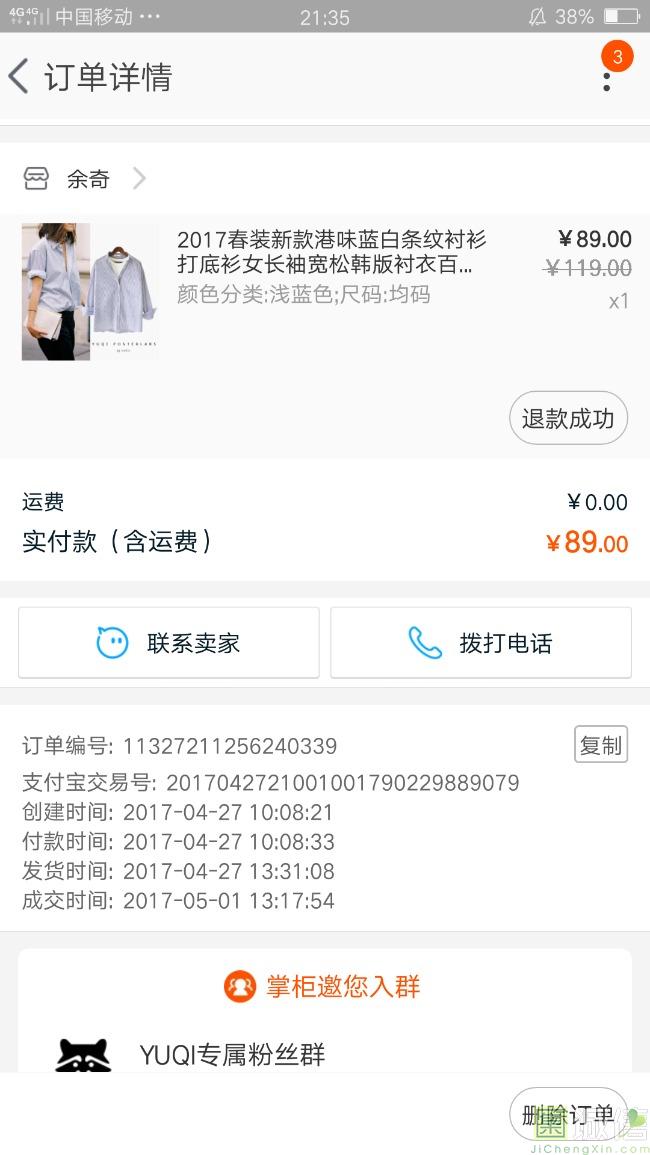Image resolution: width=650 pixels, height=1155 pixels.
Task: Open the YUQI专属粉丝群 group invitation
Action: [232, 1054]
